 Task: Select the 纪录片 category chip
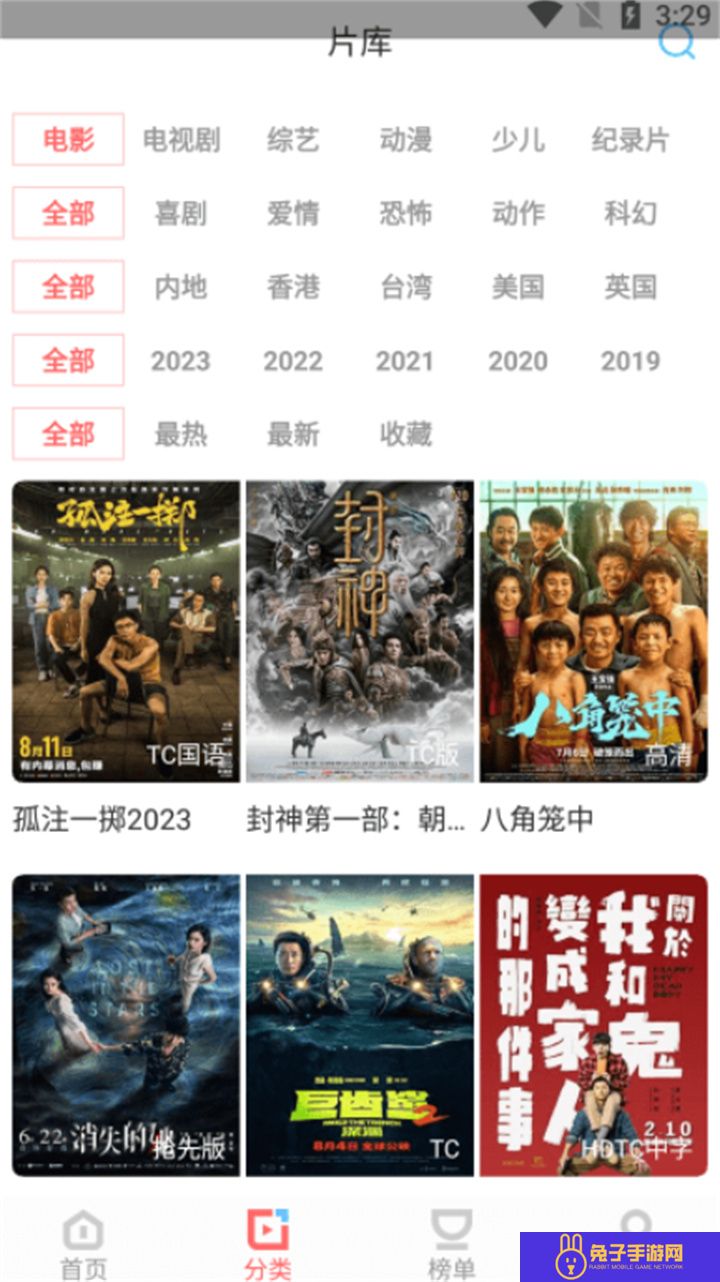coord(630,139)
